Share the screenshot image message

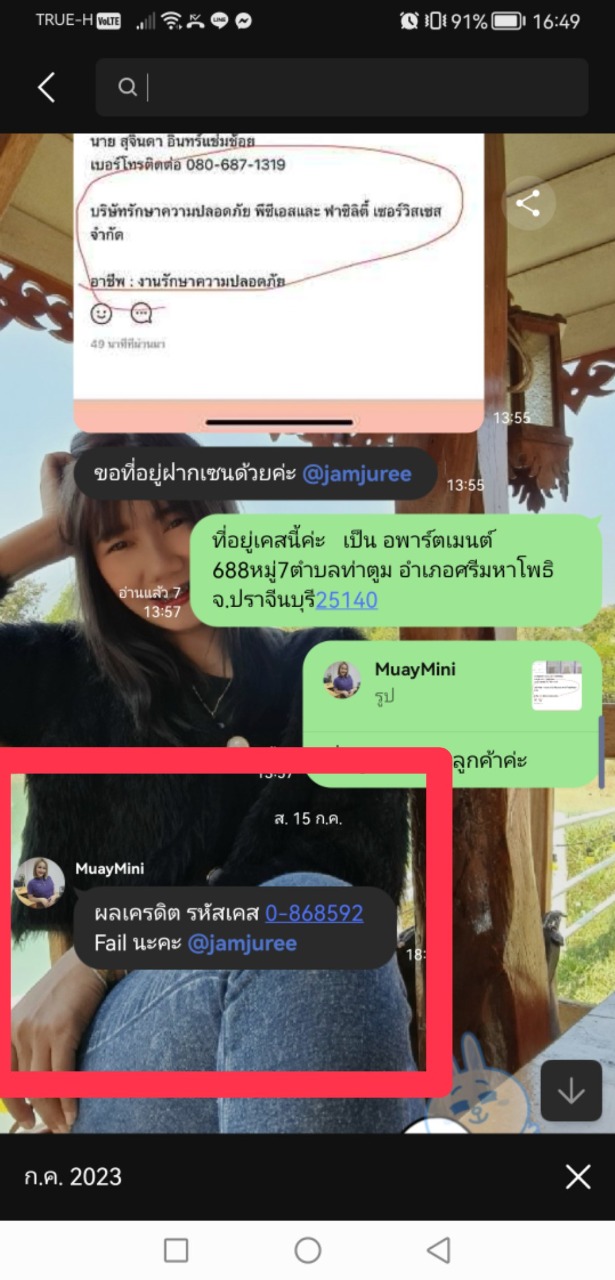tap(528, 204)
